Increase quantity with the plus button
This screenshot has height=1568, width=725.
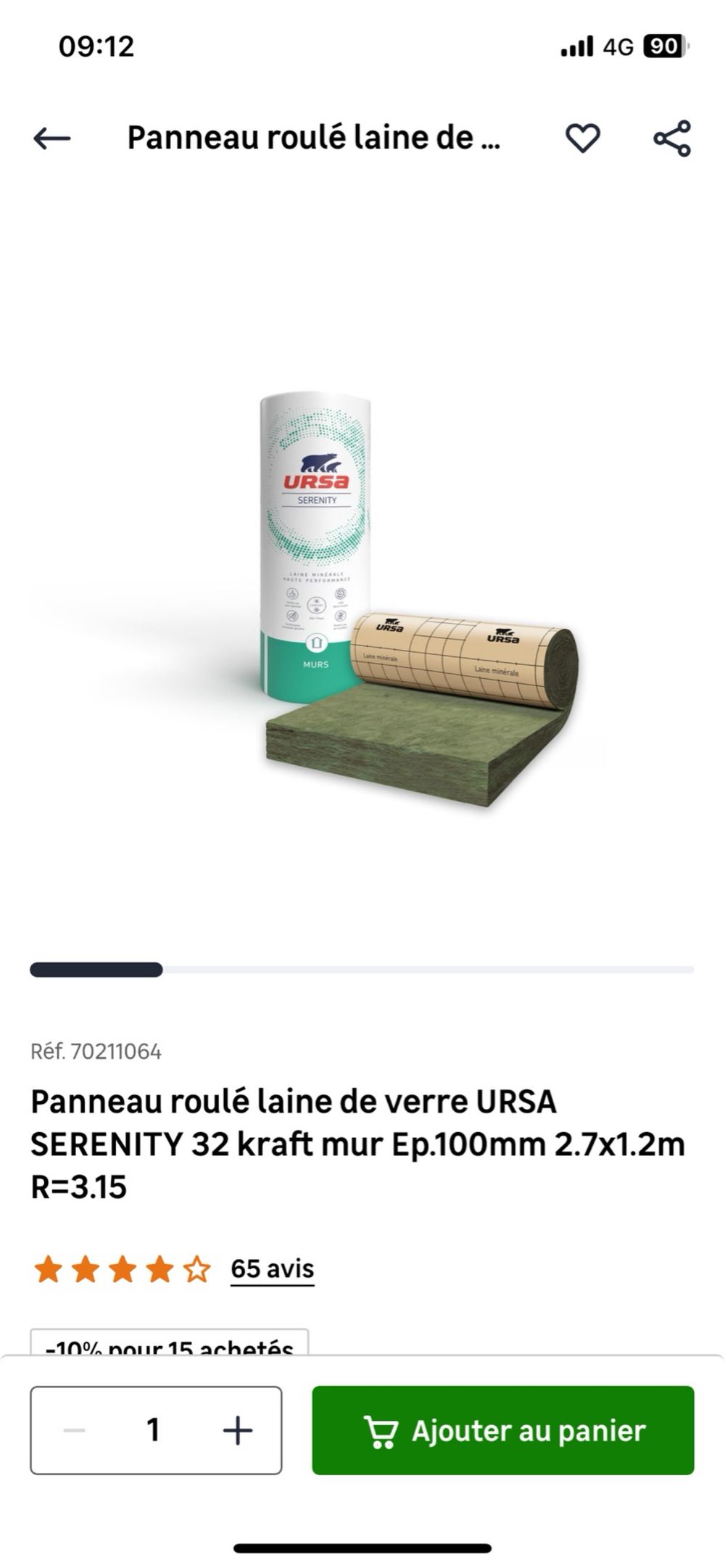click(237, 1430)
